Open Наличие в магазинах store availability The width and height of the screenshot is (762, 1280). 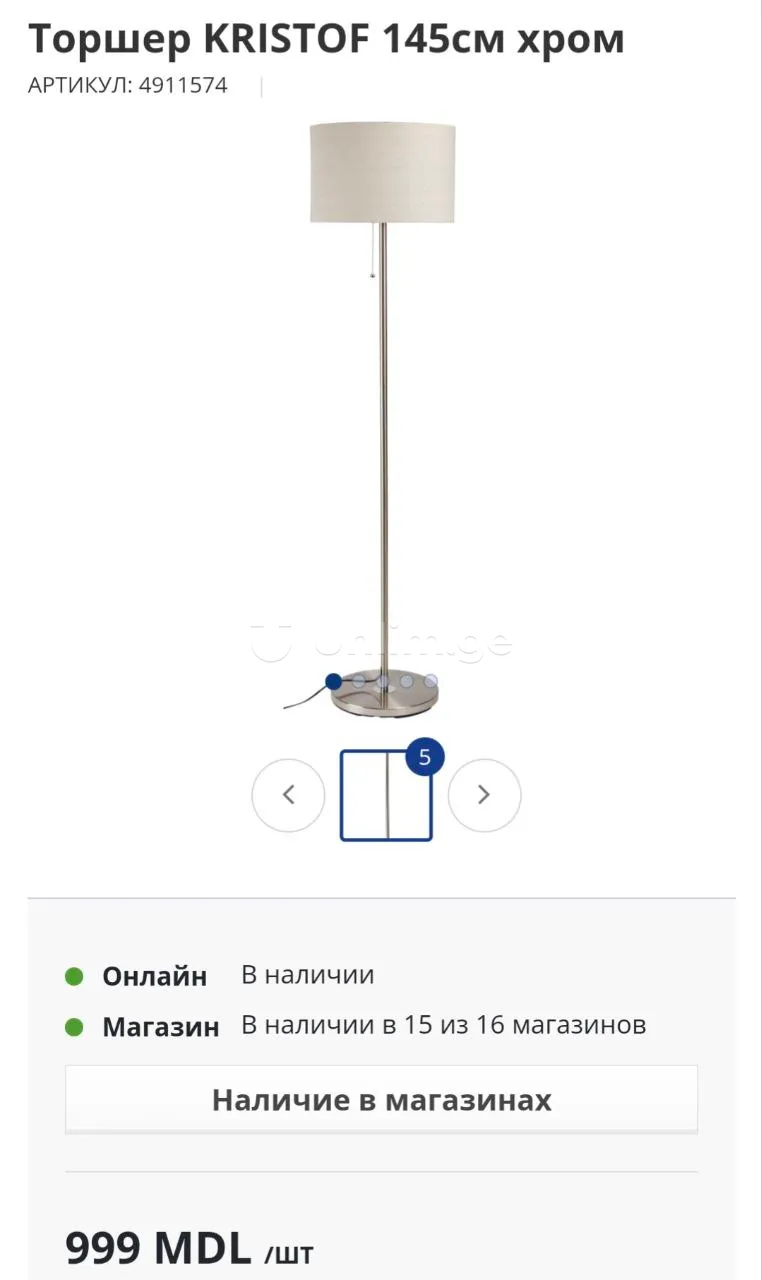pos(381,1100)
